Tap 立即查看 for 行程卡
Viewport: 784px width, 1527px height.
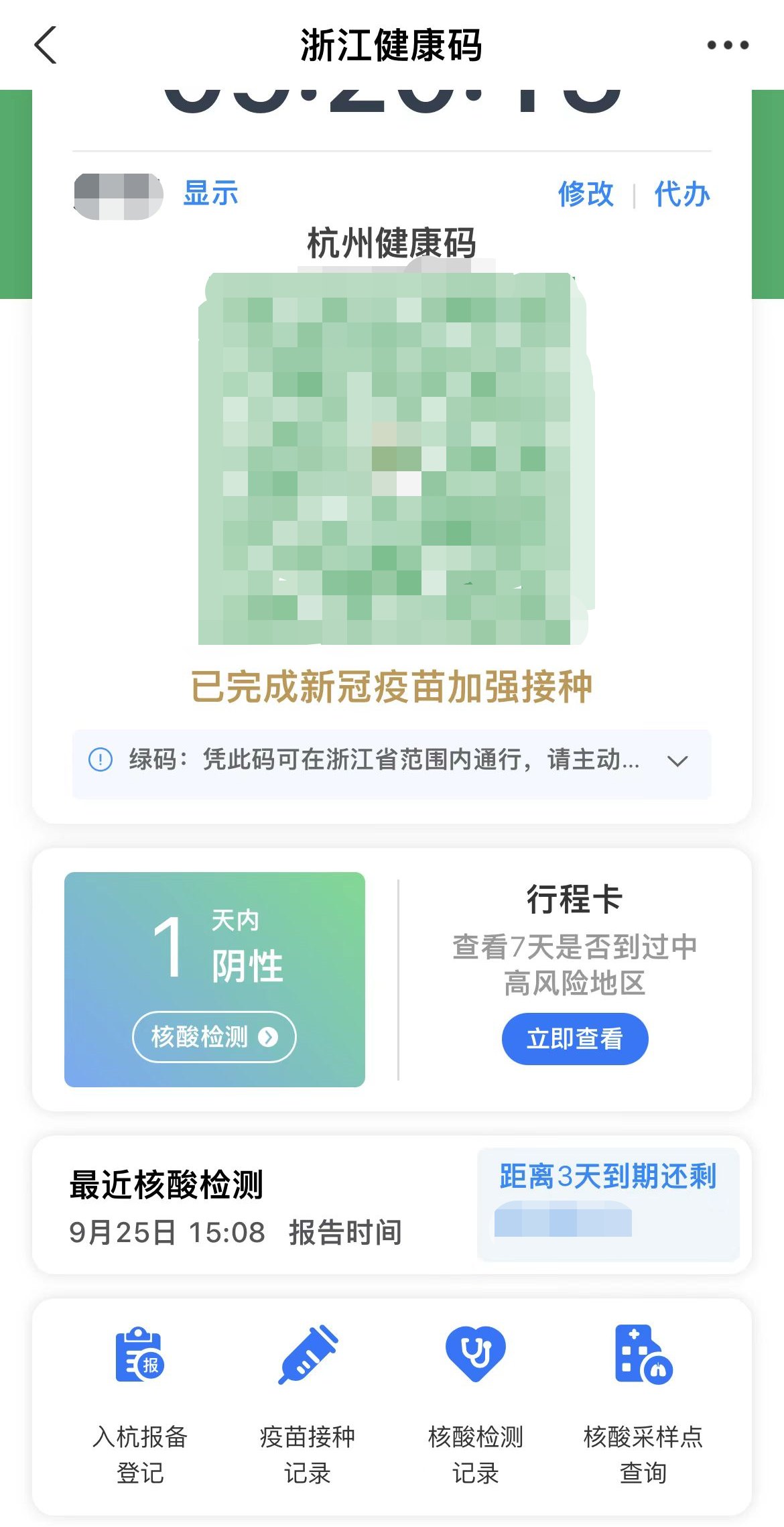pos(574,1039)
